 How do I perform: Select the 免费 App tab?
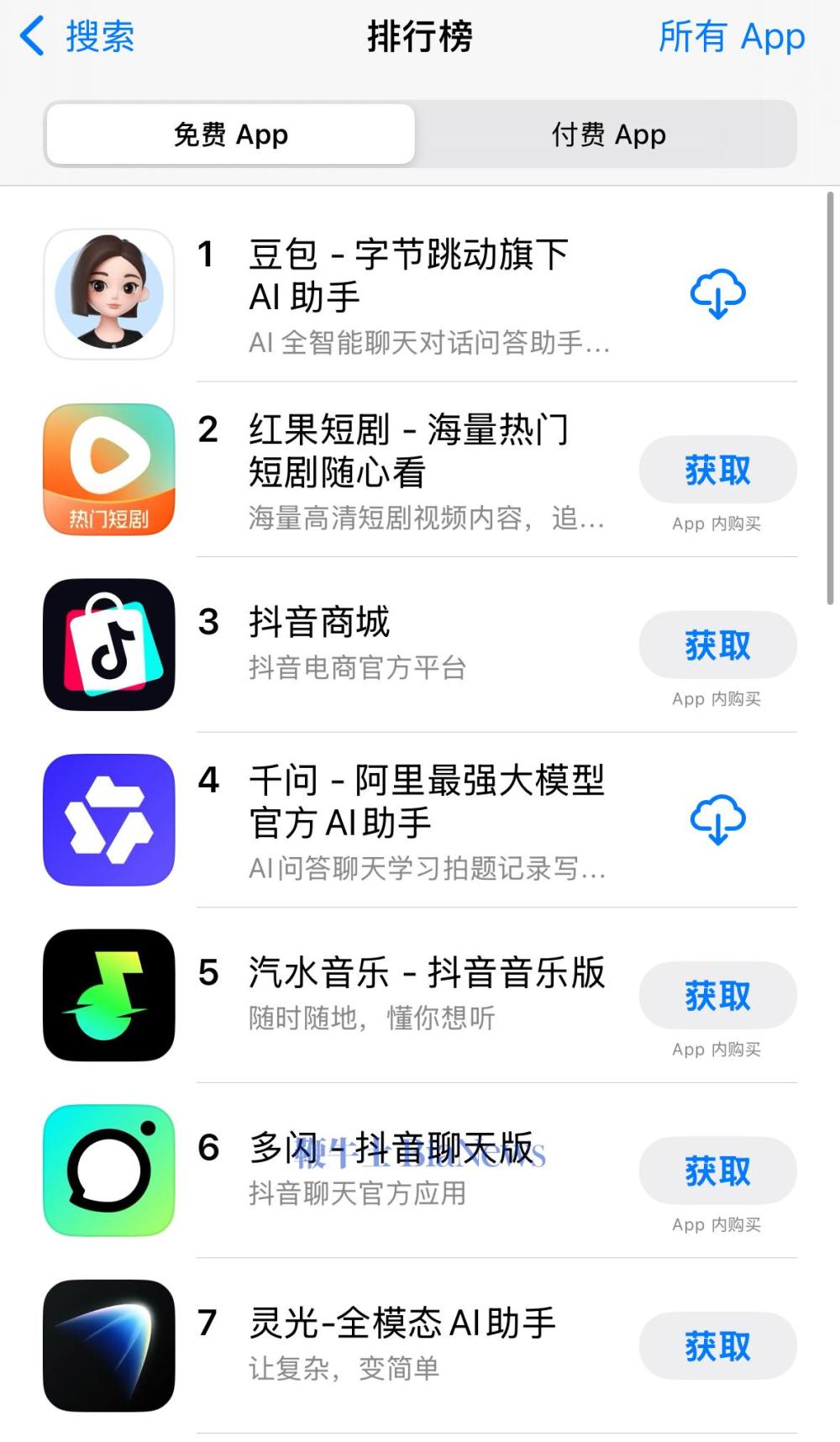coord(231,134)
